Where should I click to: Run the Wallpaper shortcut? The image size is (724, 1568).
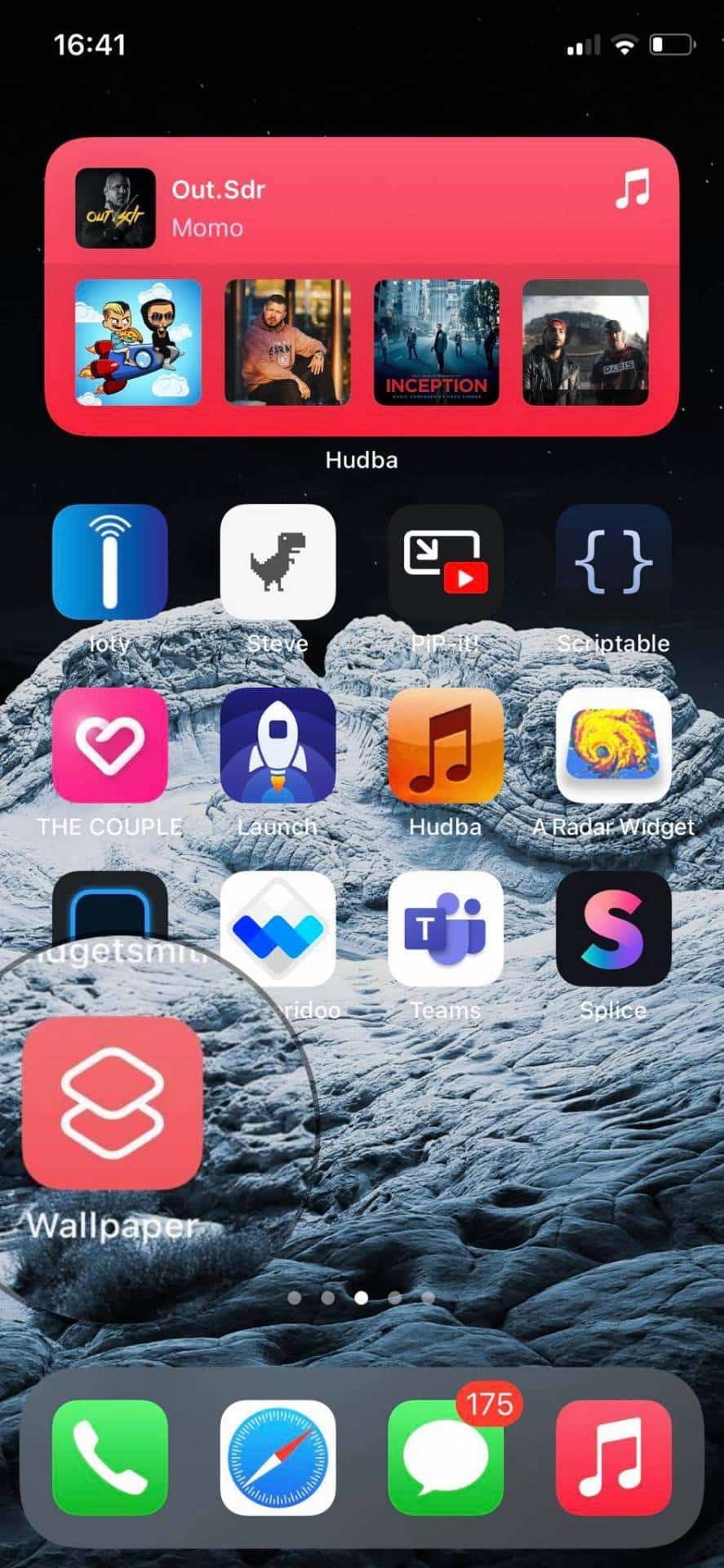pos(113,1103)
